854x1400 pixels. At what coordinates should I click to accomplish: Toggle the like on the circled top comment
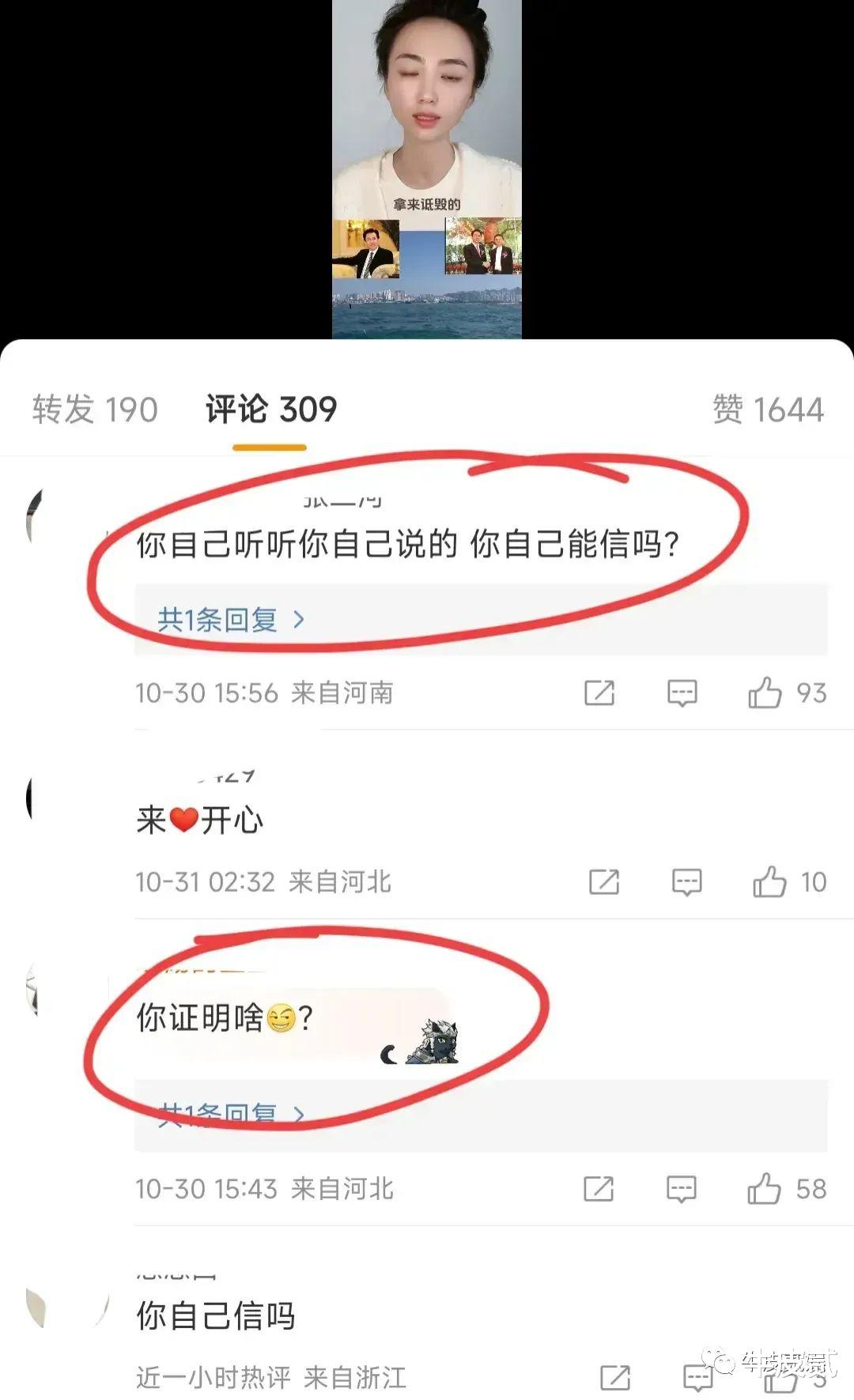(x=763, y=694)
